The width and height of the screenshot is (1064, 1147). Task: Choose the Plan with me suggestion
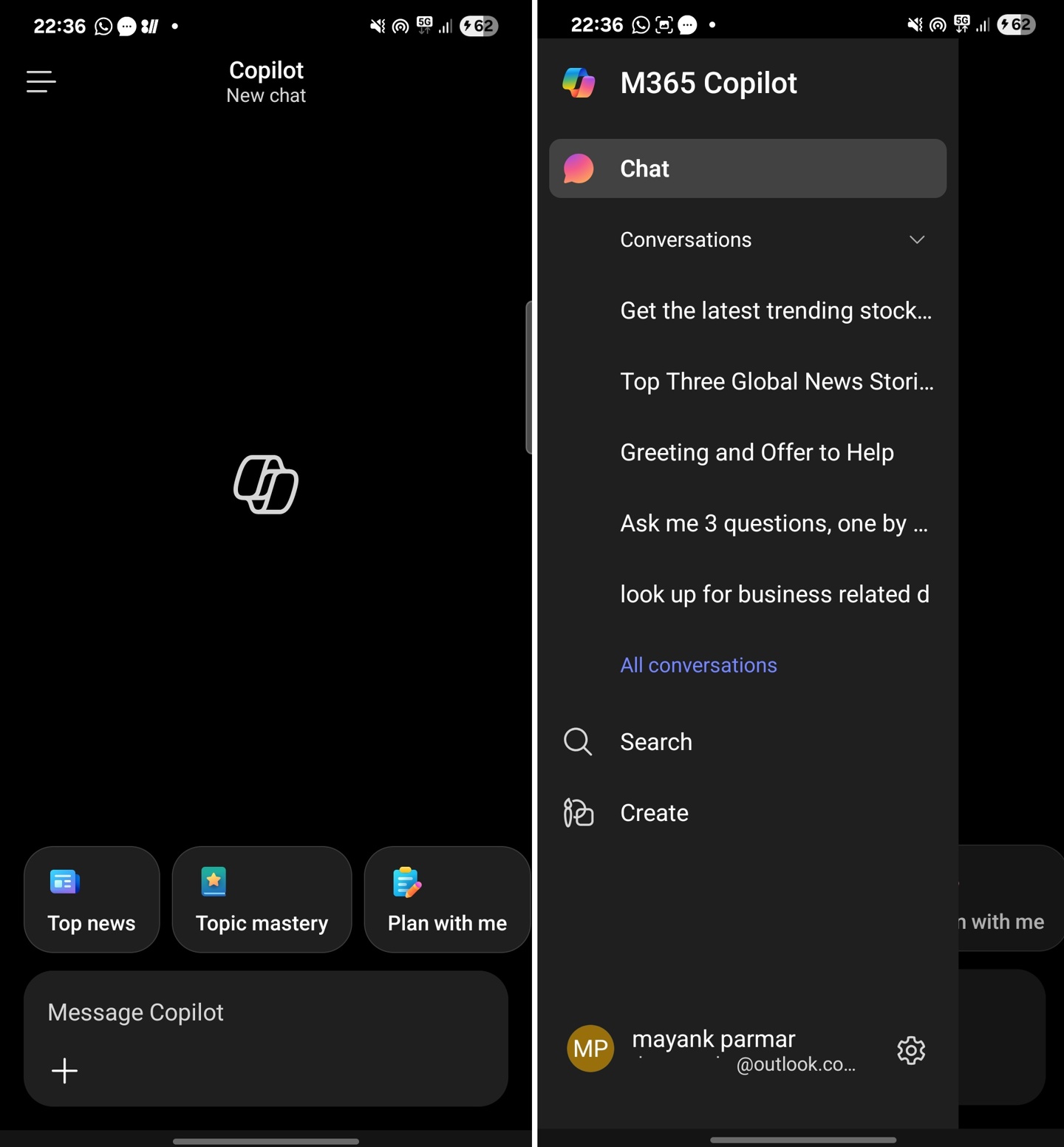[x=447, y=899]
